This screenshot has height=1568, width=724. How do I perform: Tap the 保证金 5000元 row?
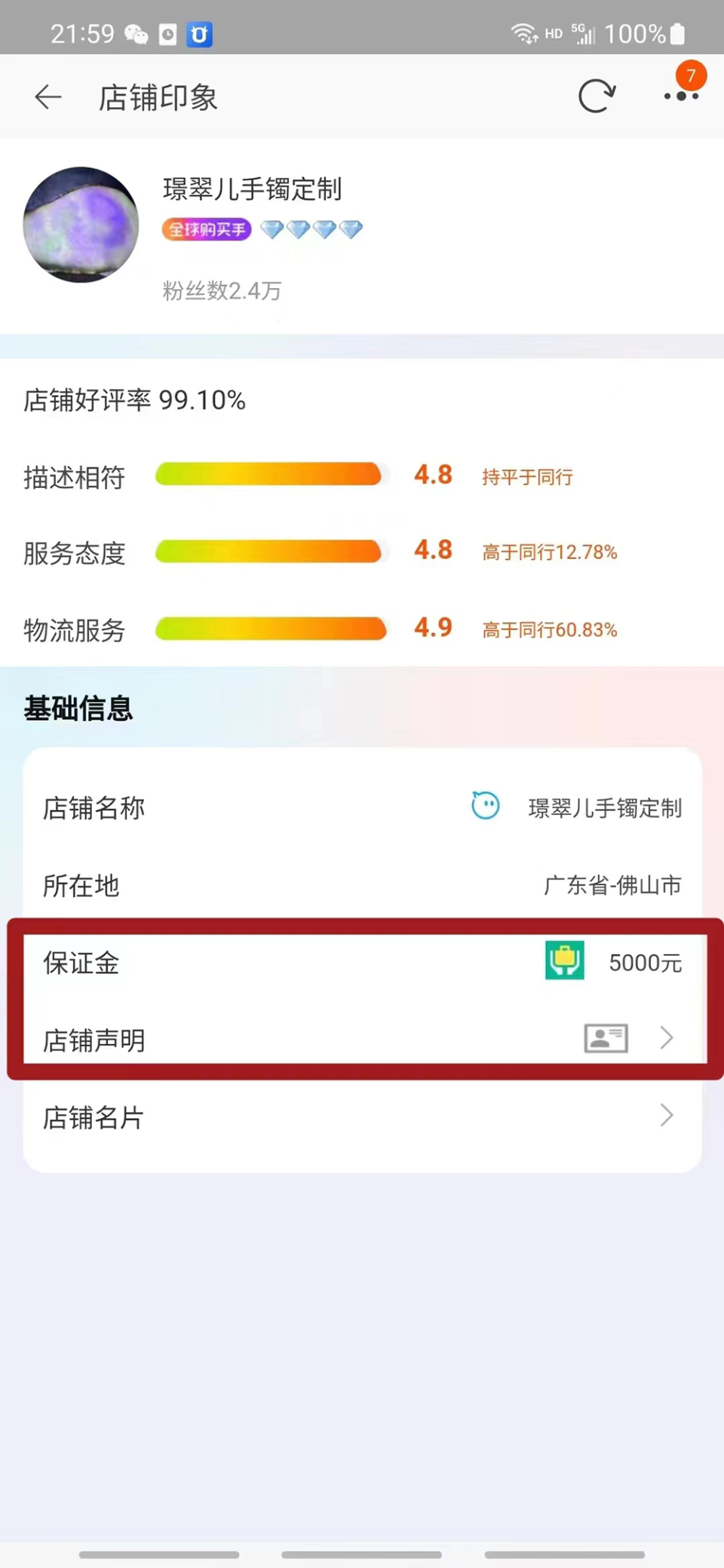coord(362,963)
